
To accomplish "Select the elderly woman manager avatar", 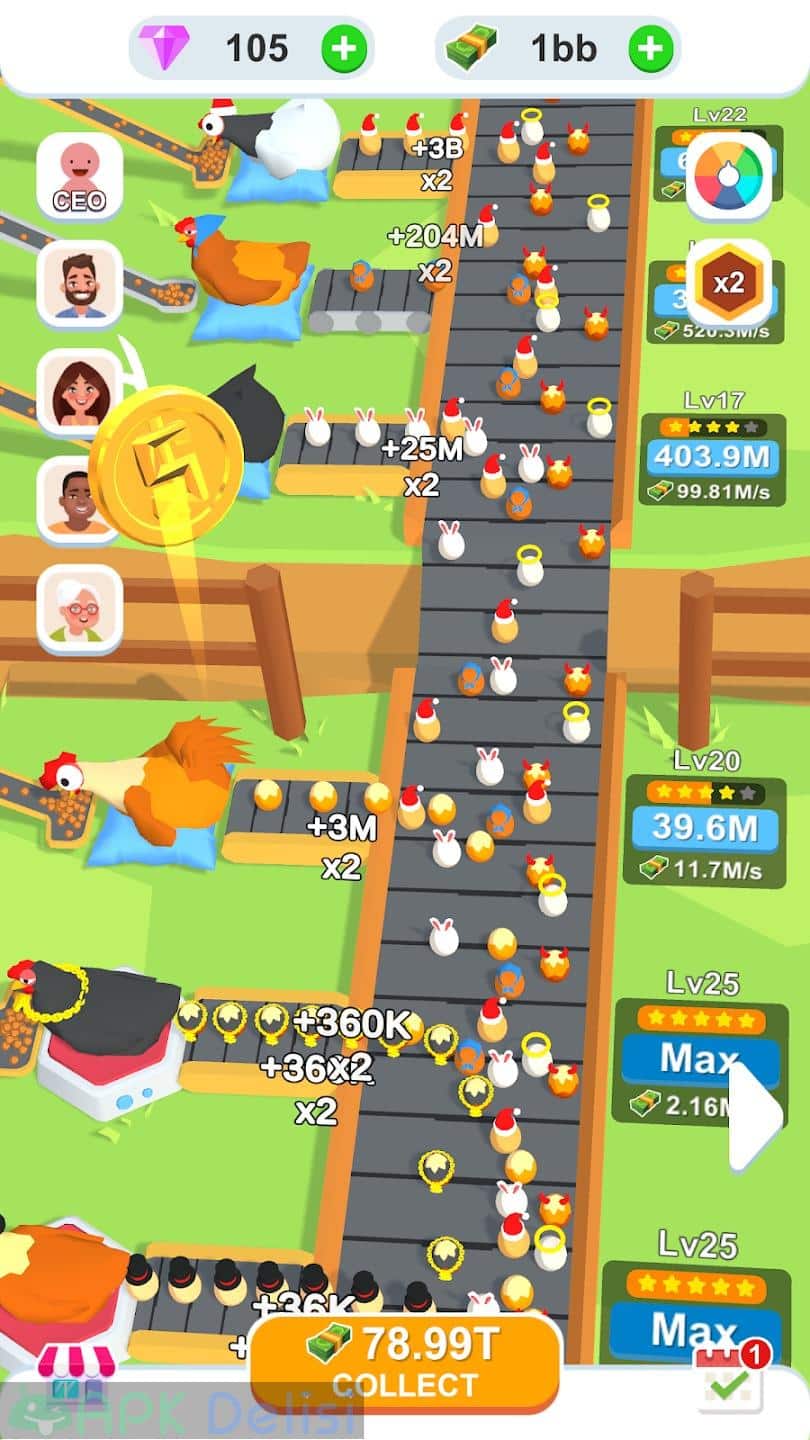I will [80, 609].
